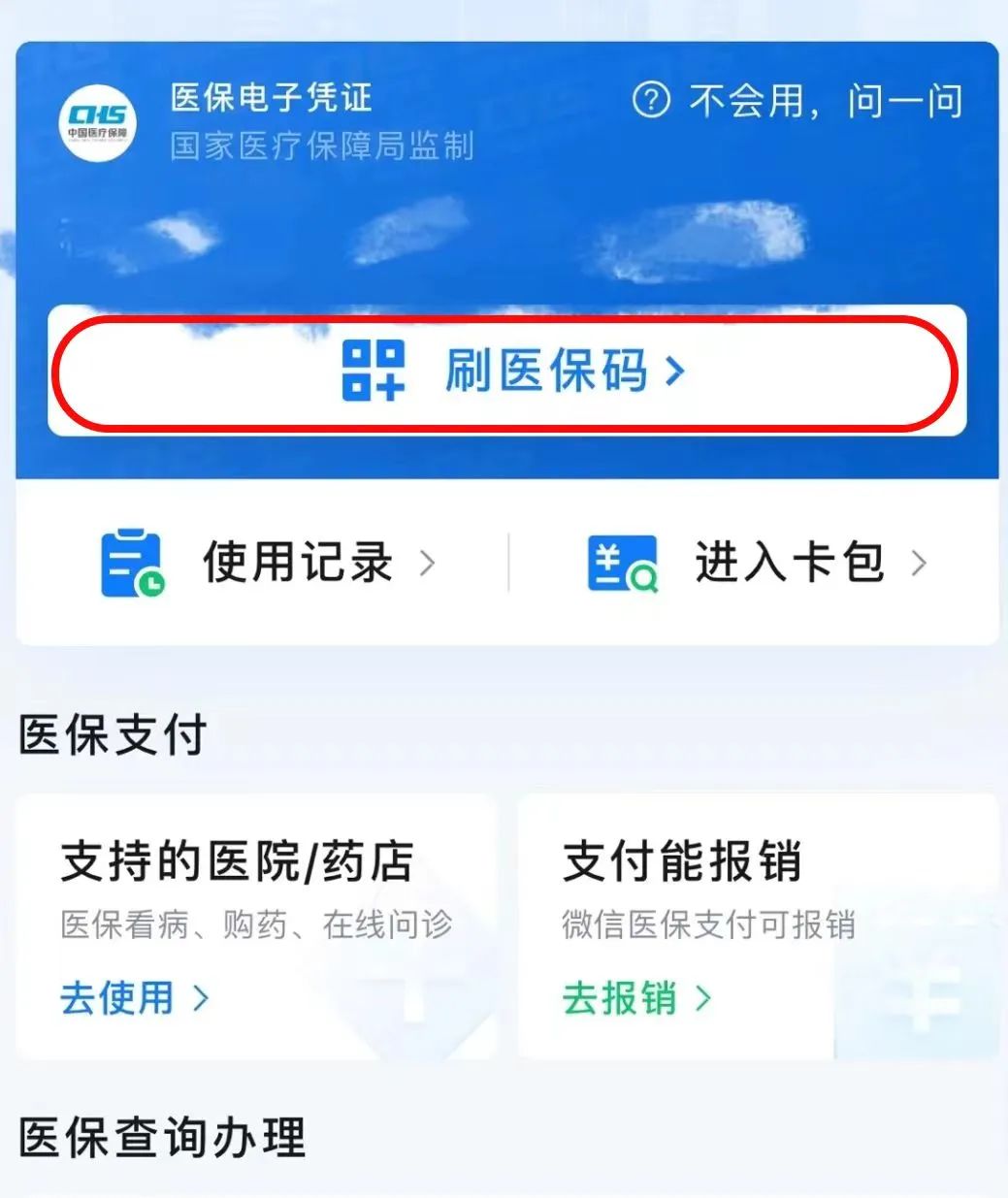Tap the 刷医保码 button
This screenshot has height=1198, width=1008.
(506, 372)
